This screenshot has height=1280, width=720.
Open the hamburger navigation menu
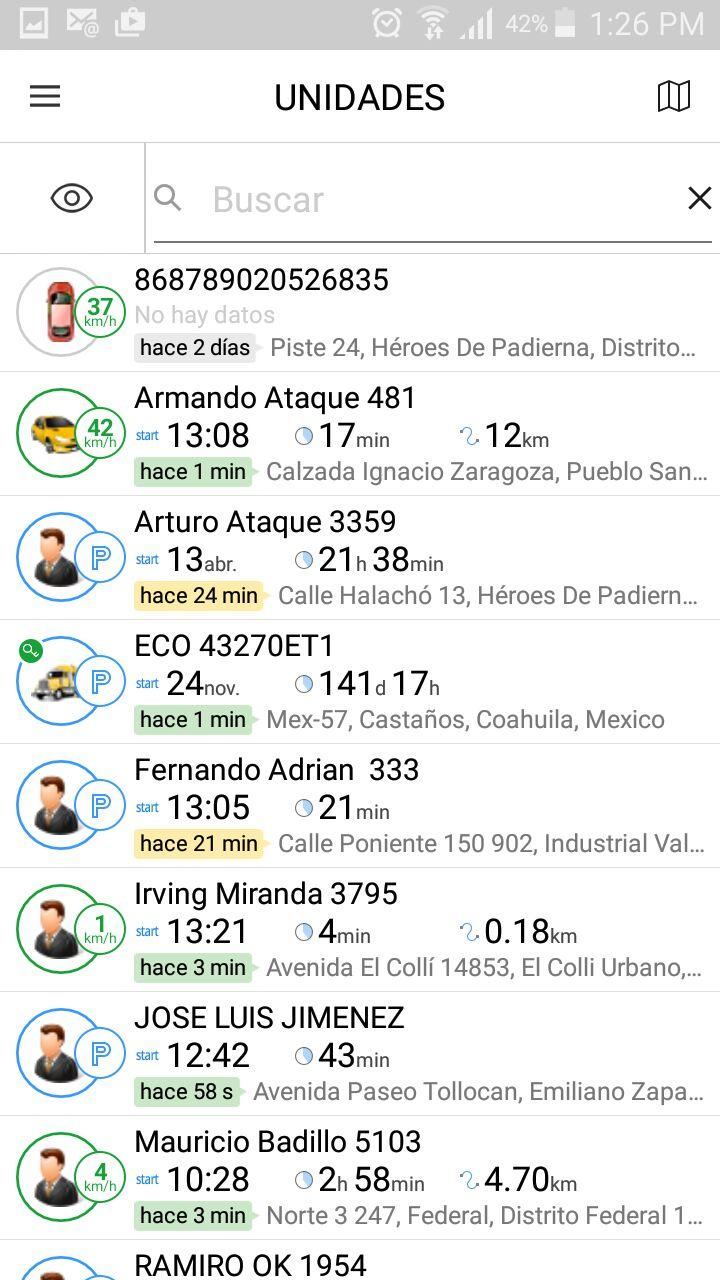45,96
